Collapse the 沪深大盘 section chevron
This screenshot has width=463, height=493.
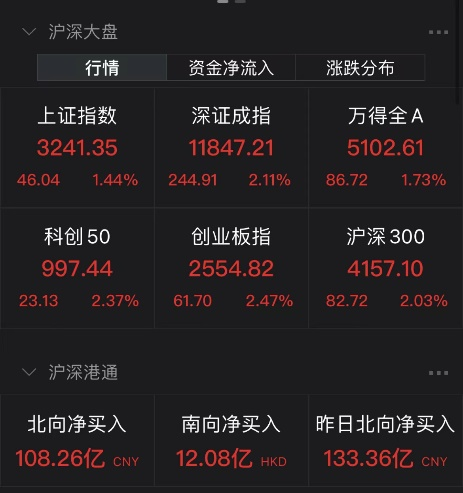point(29,32)
